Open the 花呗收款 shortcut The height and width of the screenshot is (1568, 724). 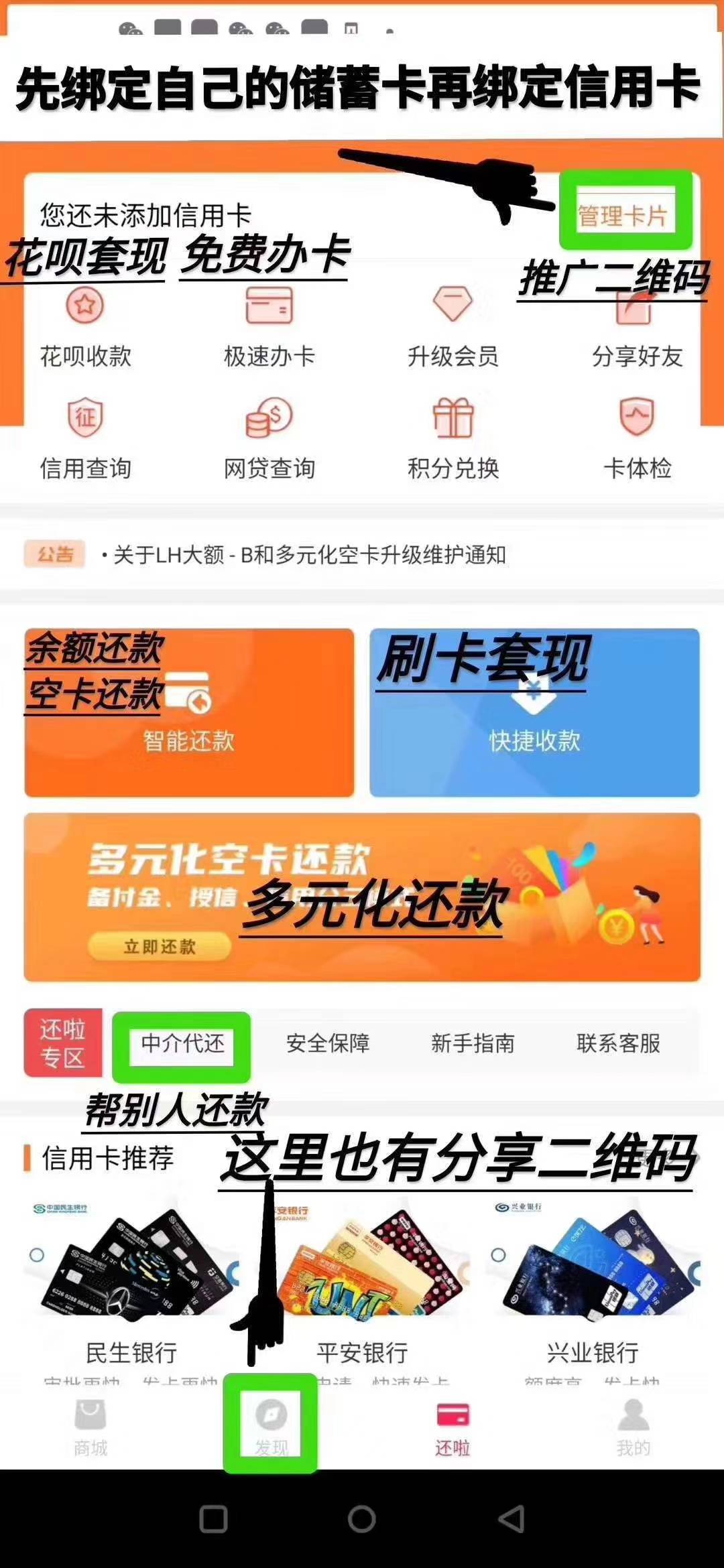tap(85, 328)
